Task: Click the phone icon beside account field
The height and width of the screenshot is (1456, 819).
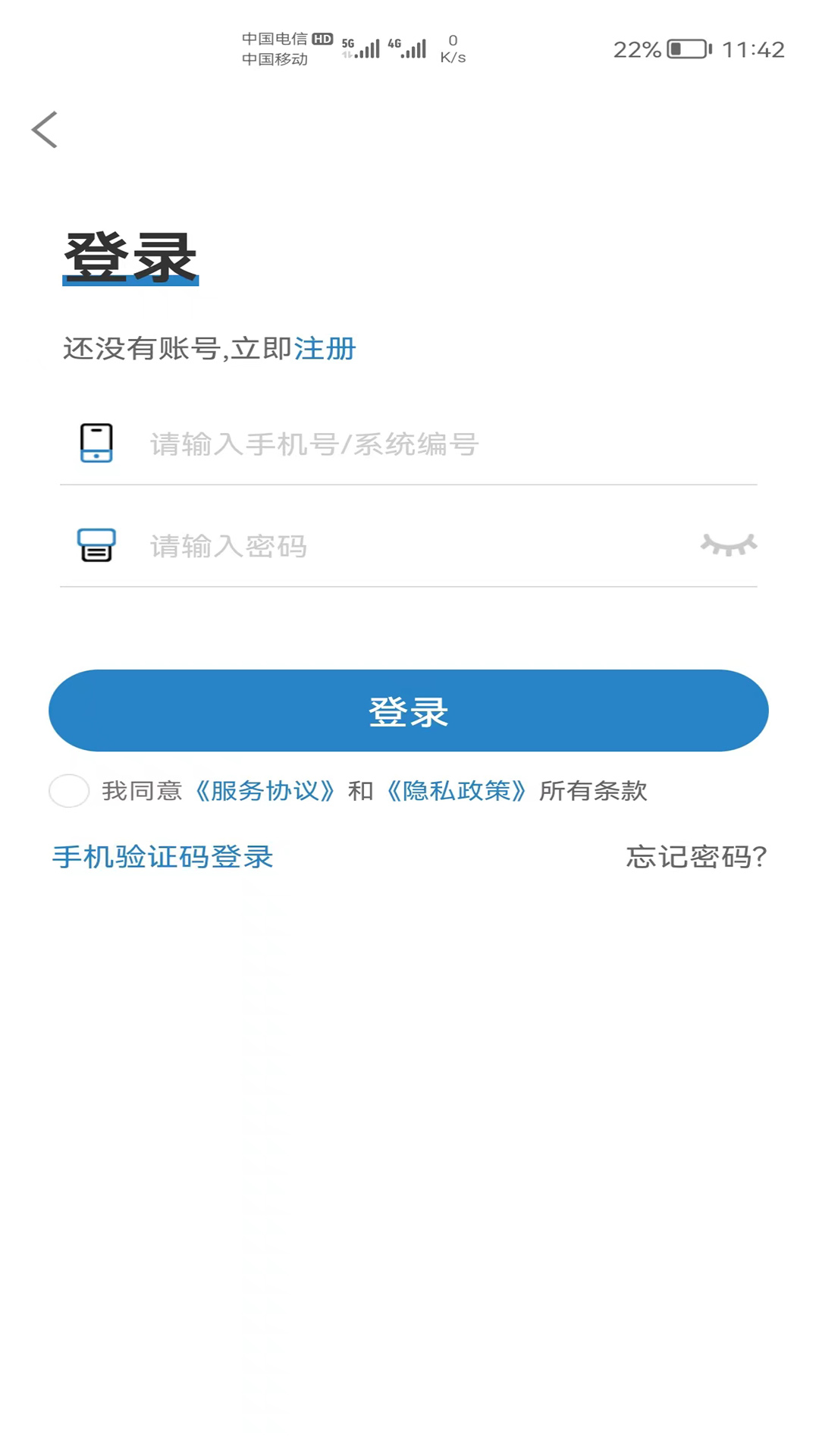Action: [x=96, y=443]
